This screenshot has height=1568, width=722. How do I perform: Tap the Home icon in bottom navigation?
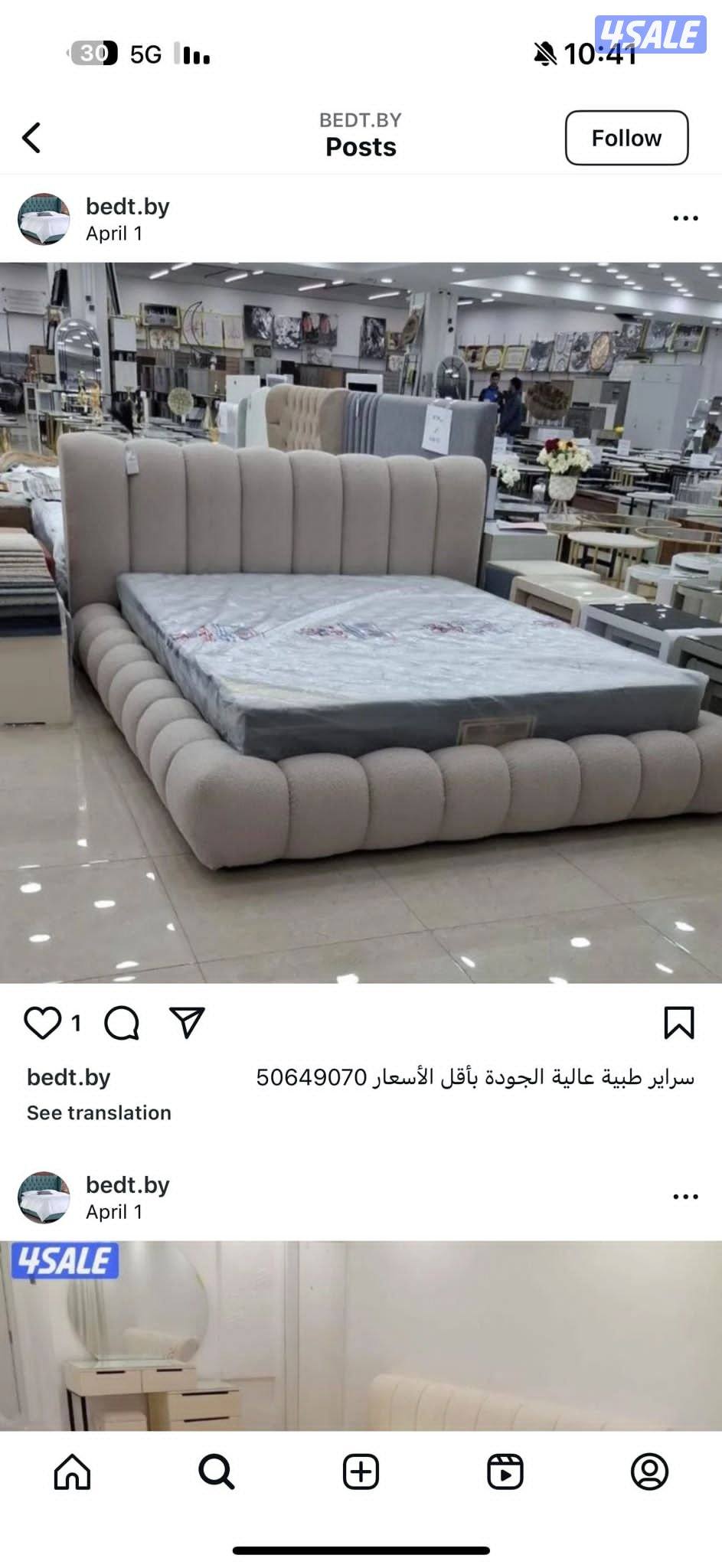pyautogui.click(x=72, y=1470)
